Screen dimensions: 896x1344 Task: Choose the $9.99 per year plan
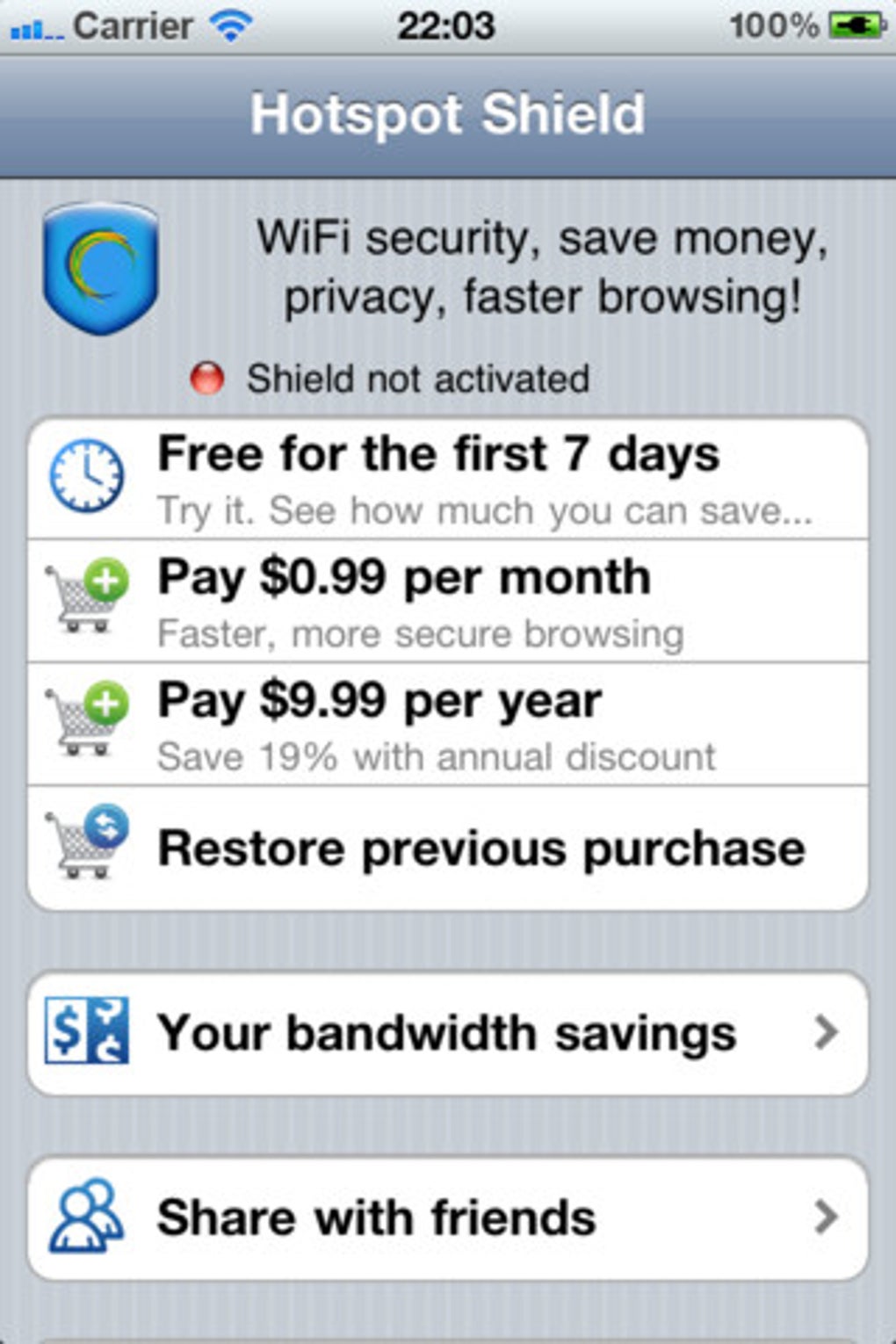pyautogui.click(x=448, y=725)
